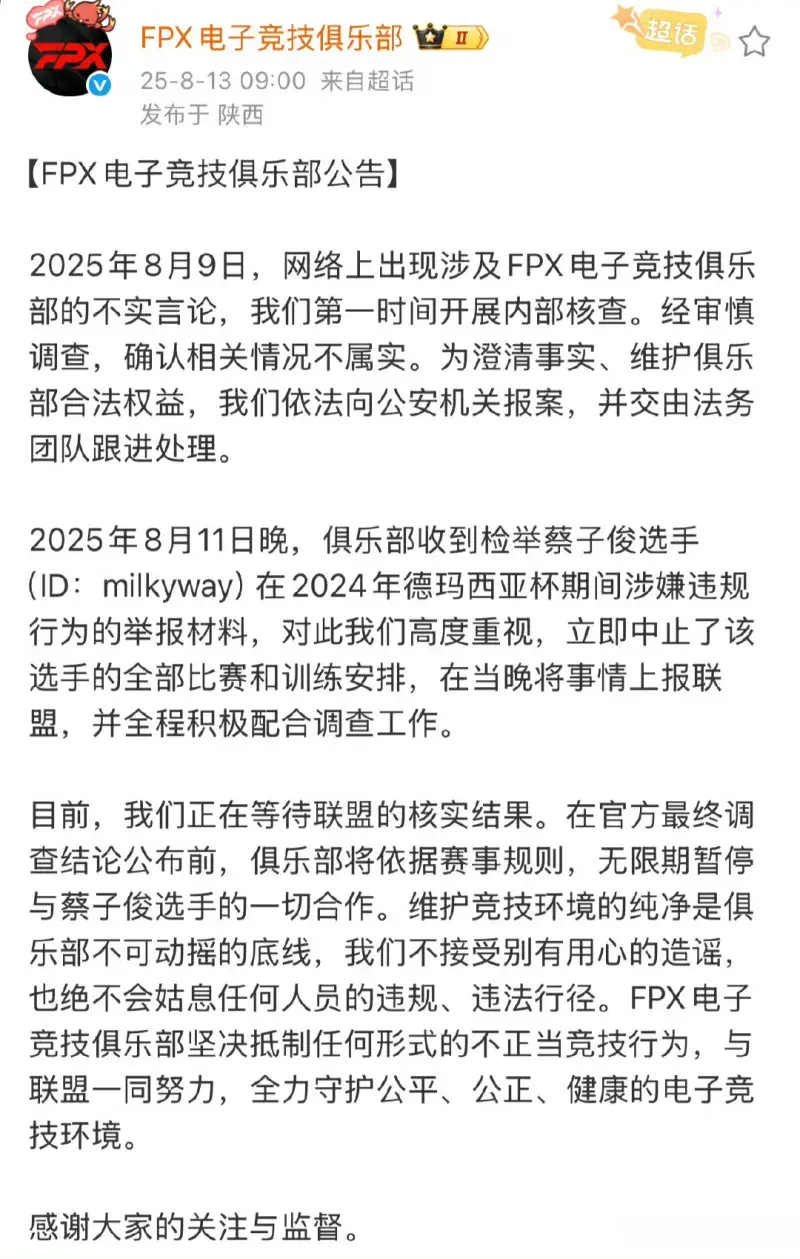
Task: Favorite this post with the star
Action: click(755, 43)
